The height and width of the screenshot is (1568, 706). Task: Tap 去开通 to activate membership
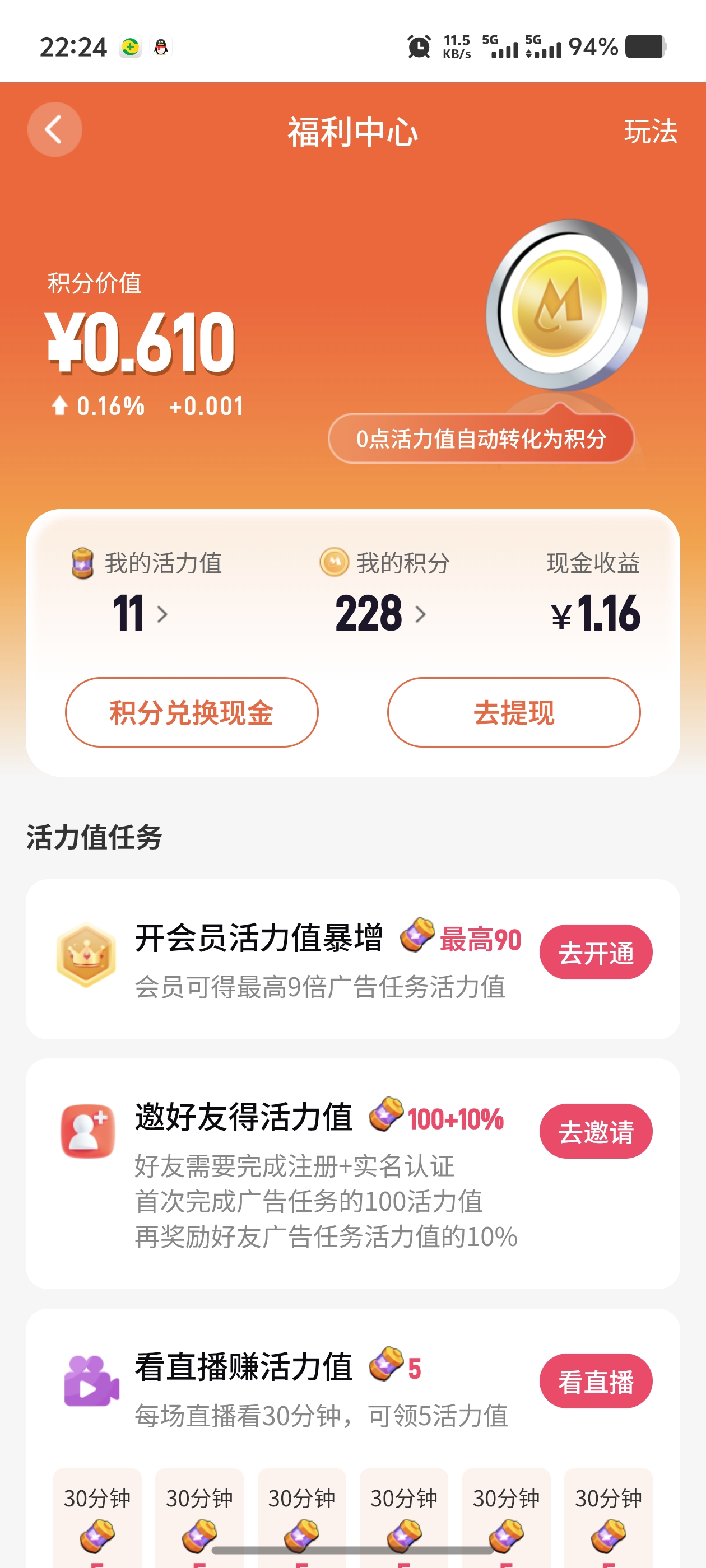tap(595, 952)
